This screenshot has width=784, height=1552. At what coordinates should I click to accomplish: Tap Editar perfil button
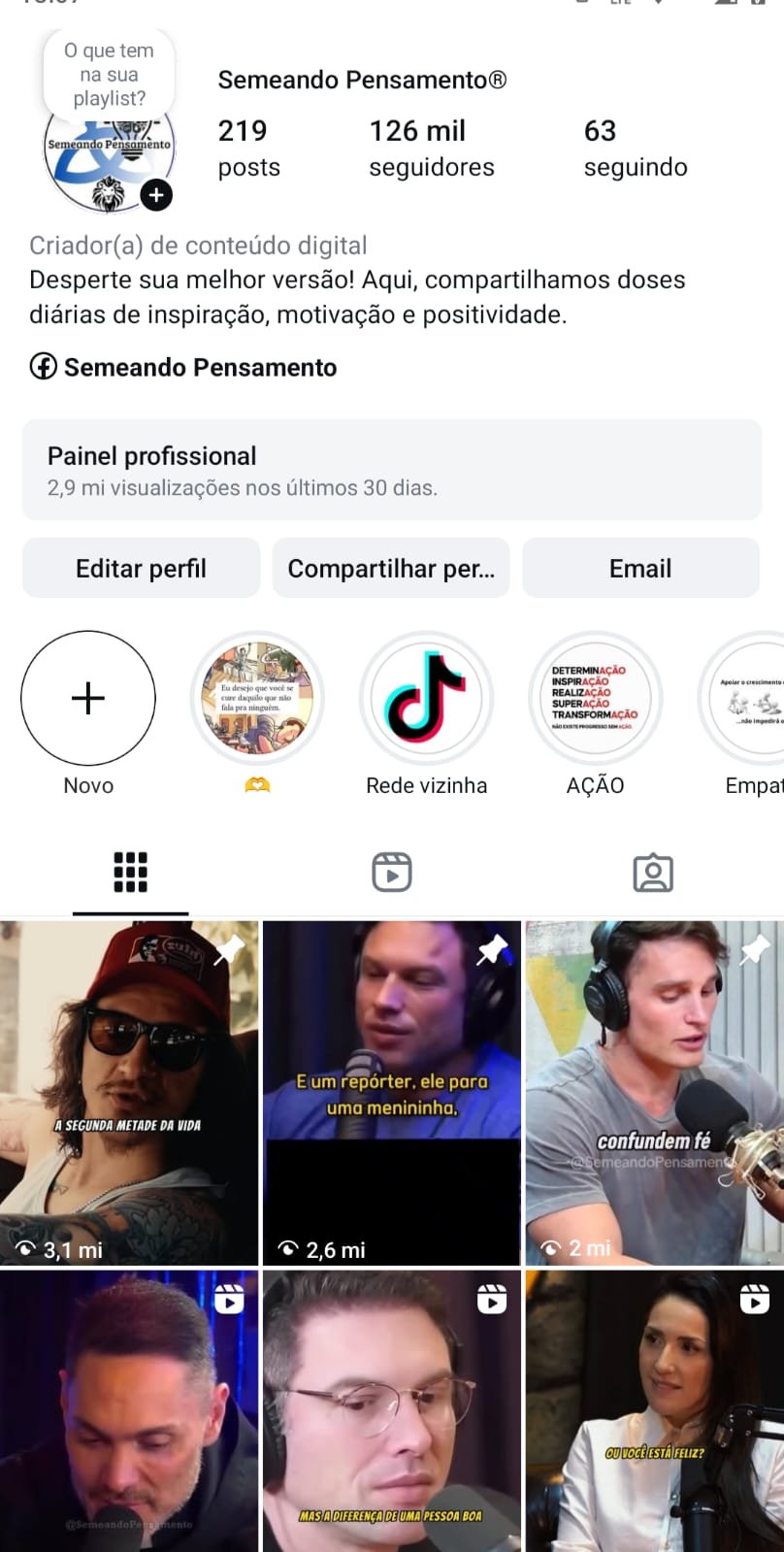142,568
